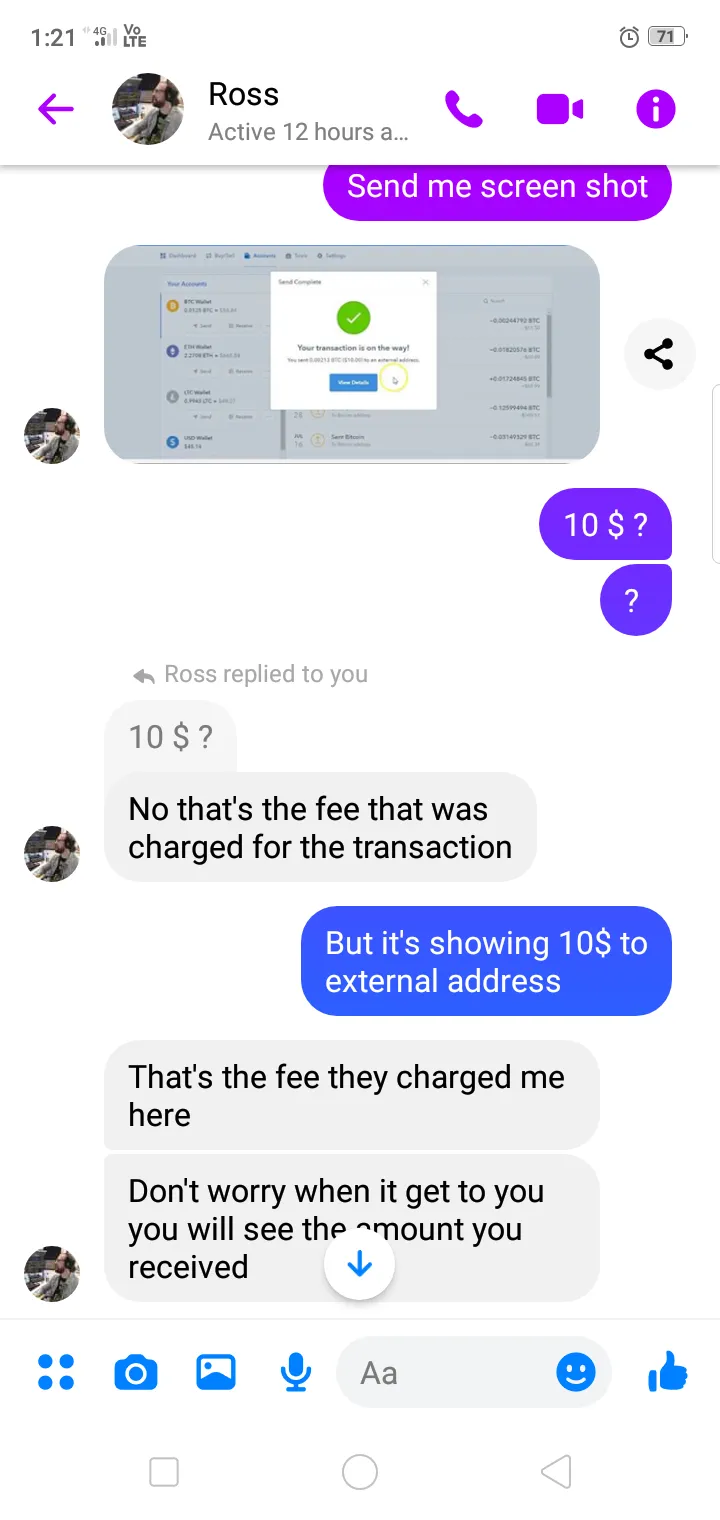720x1520 pixels.
Task: Open the camera to take a photo
Action: coord(136,1372)
